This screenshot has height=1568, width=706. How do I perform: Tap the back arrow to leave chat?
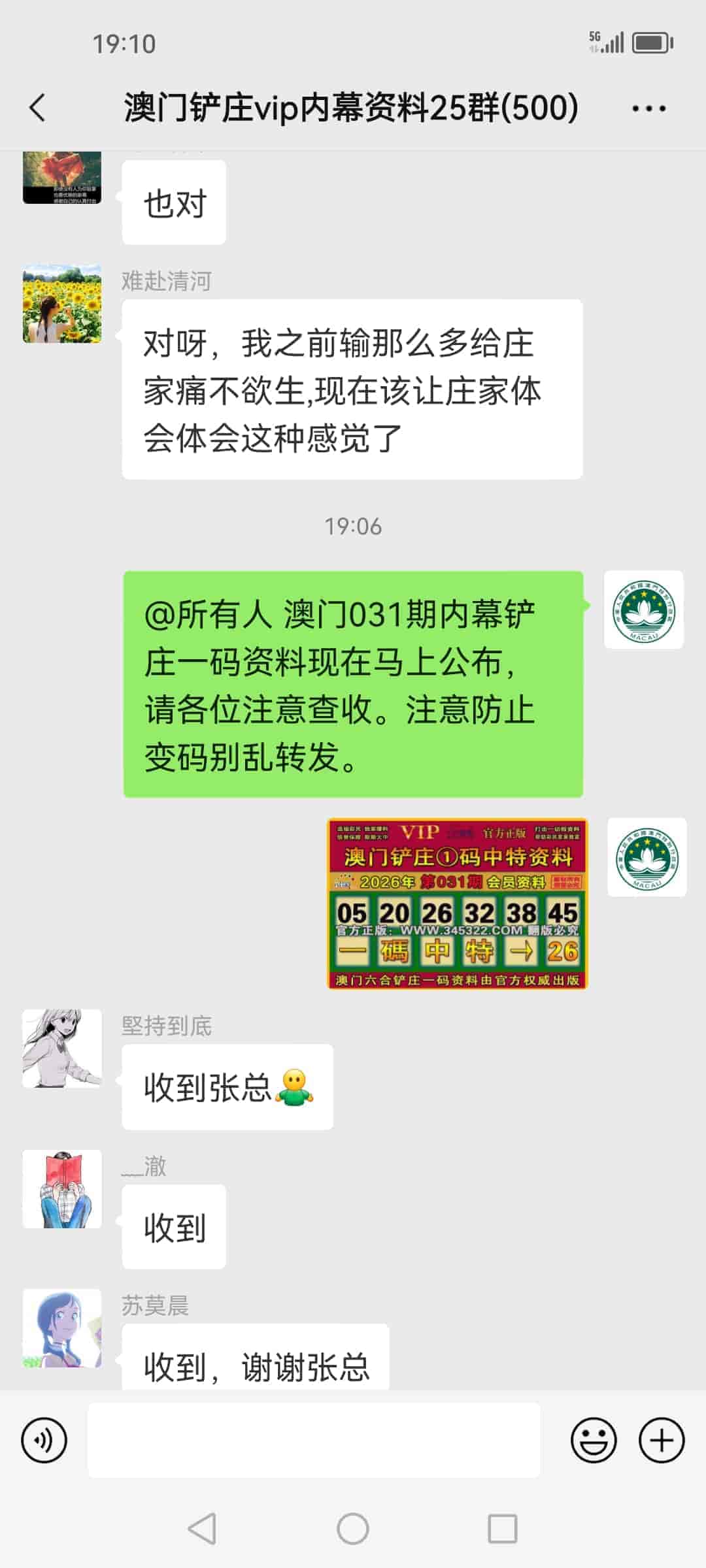point(37,107)
